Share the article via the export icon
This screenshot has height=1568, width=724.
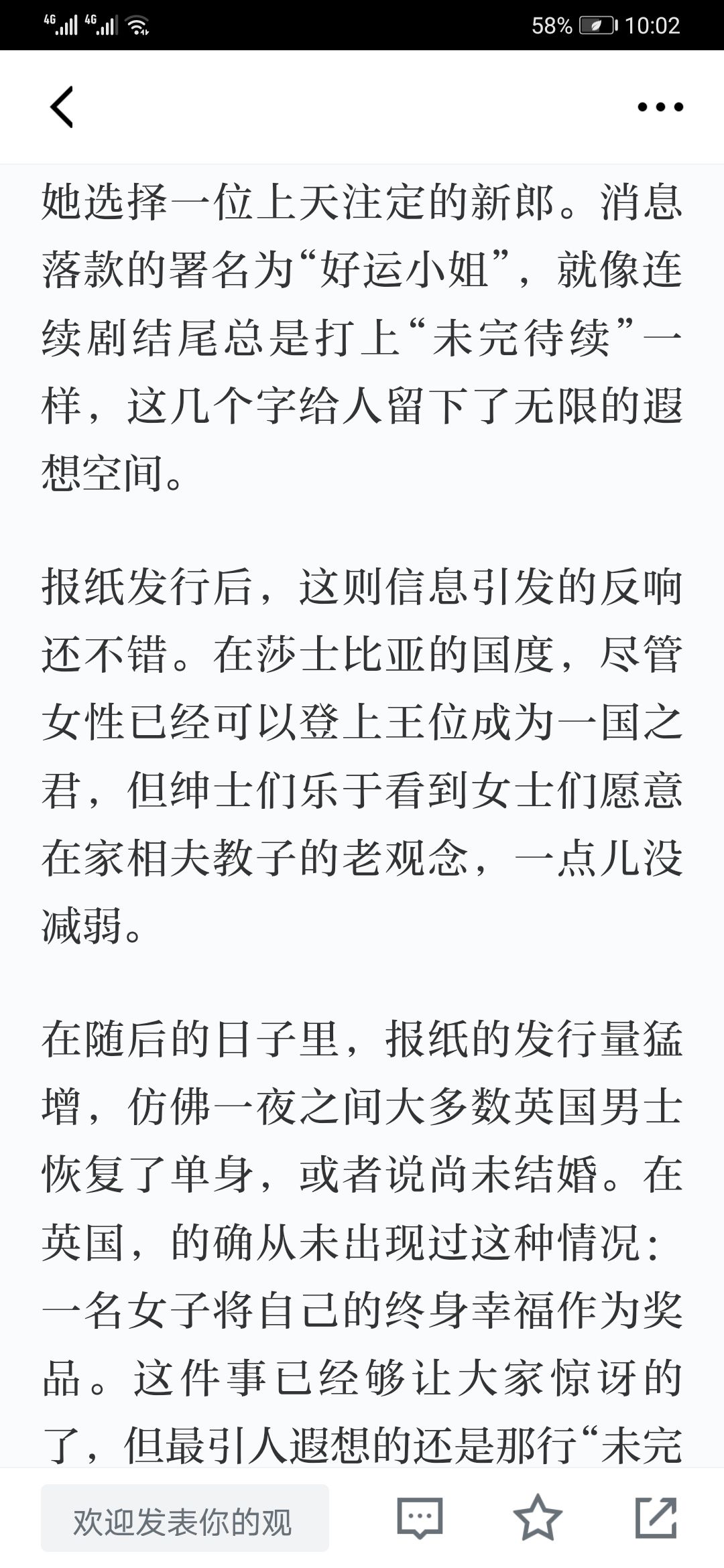pyautogui.click(x=656, y=1517)
